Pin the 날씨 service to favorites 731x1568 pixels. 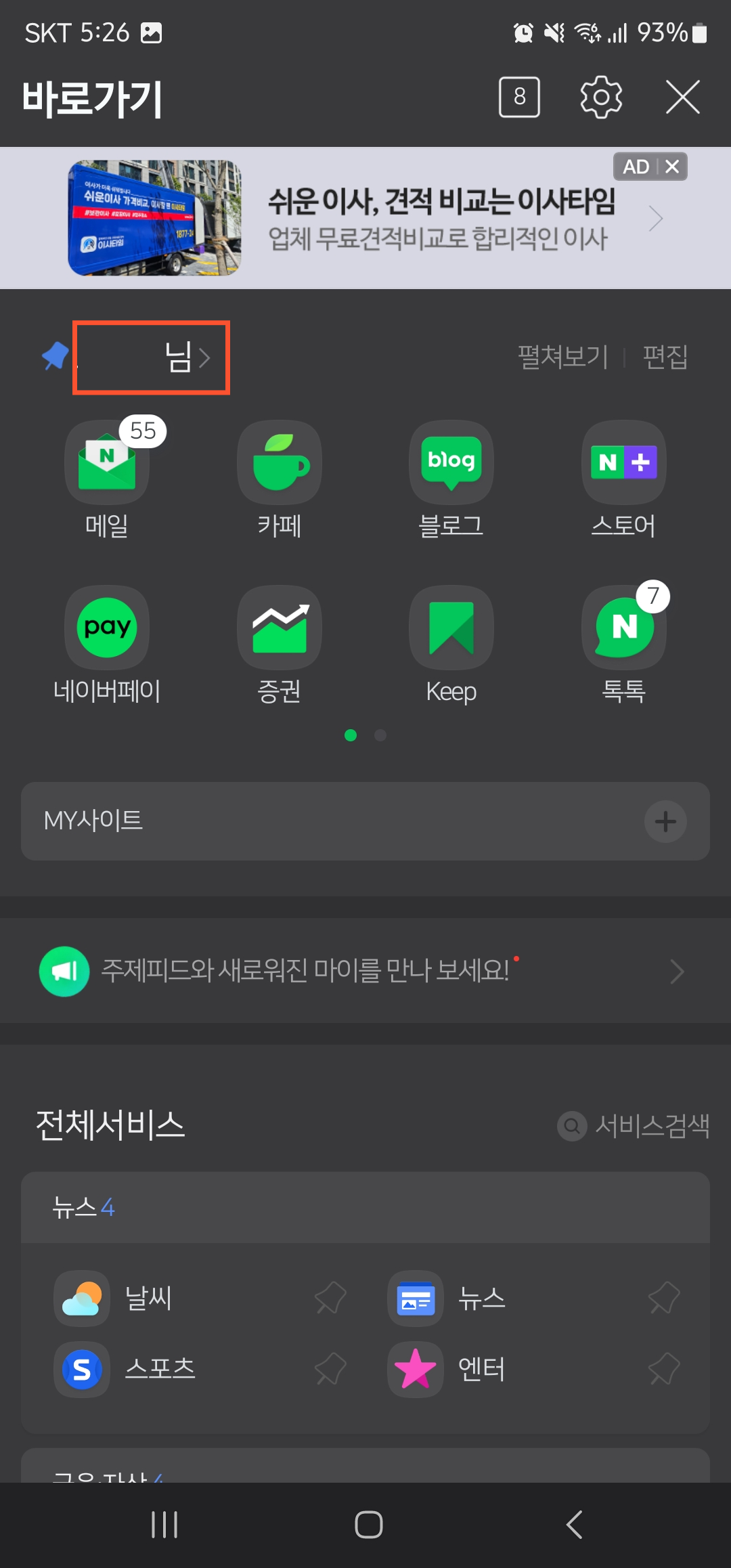coord(330,1299)
